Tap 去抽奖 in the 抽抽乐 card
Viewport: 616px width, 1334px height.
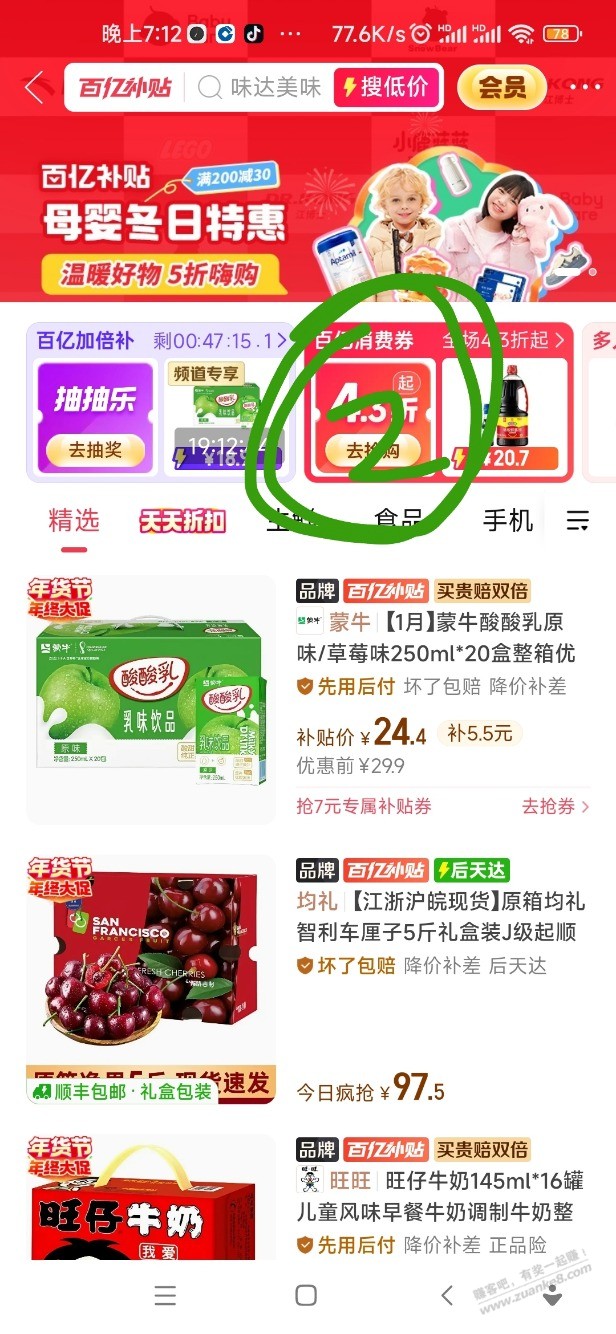pyautogui.click(x=95, y=451)
